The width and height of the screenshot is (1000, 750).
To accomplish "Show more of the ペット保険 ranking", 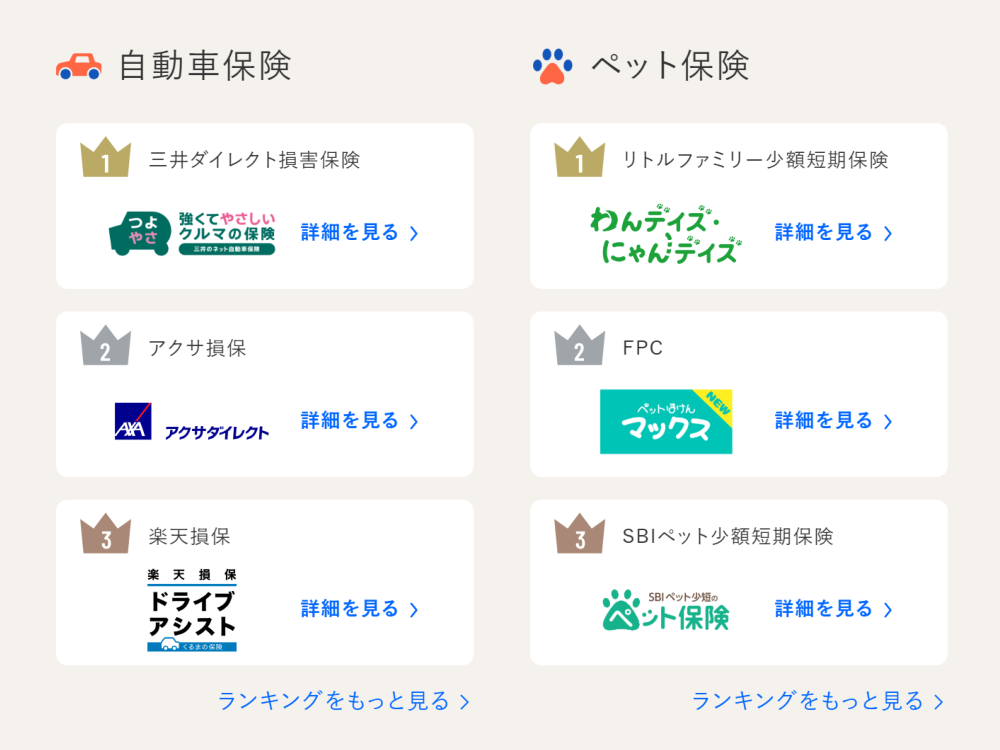I will point(817,701).
